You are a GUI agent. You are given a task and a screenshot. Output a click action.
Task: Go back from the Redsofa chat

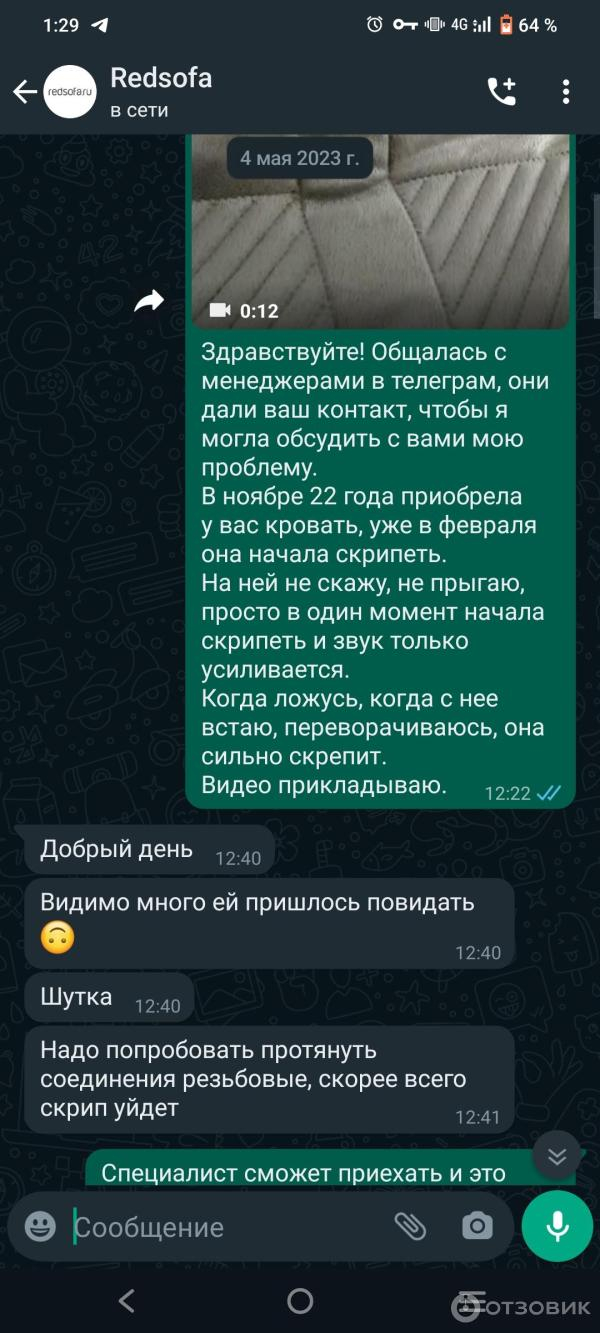click(25, 92)
